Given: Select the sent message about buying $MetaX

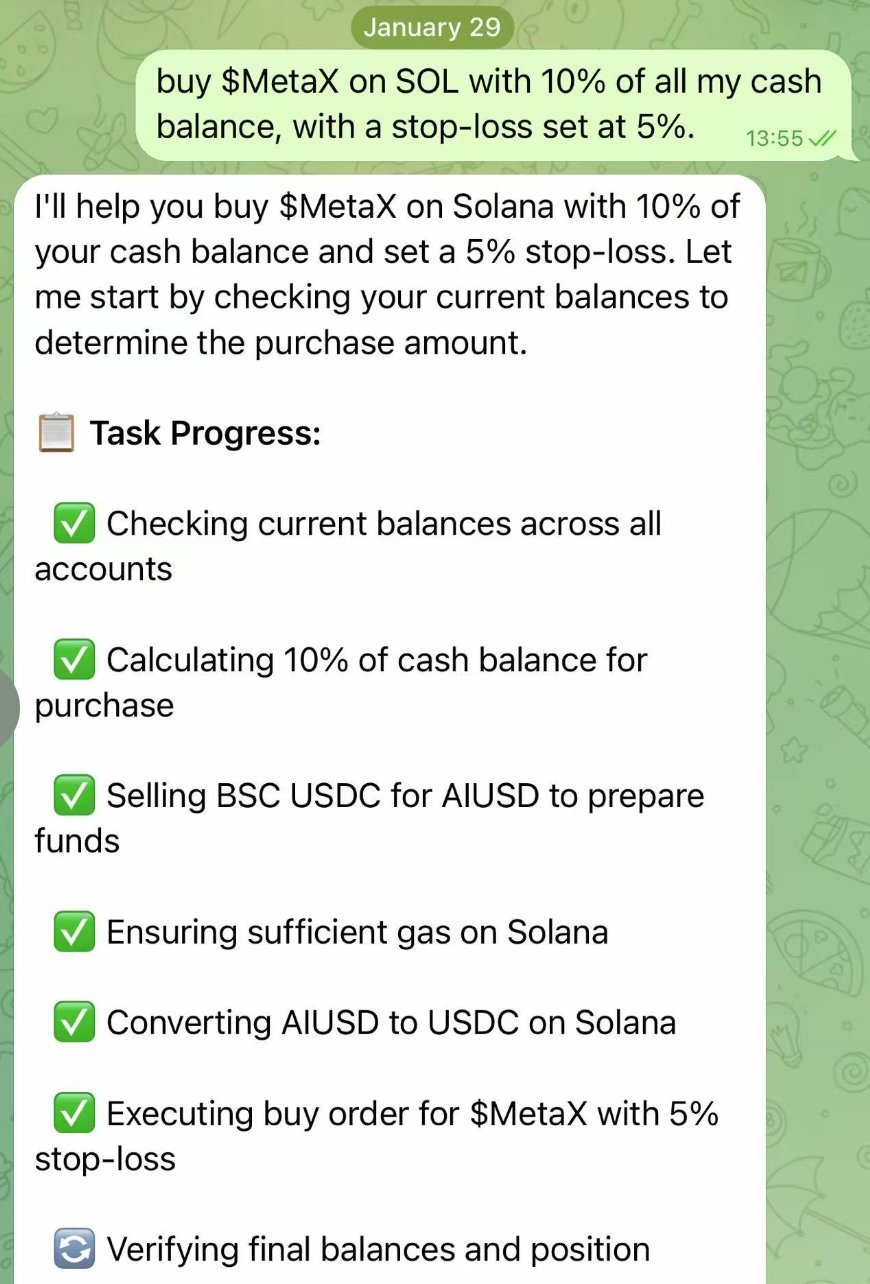Looking at the screenshot, I should 490,105.
